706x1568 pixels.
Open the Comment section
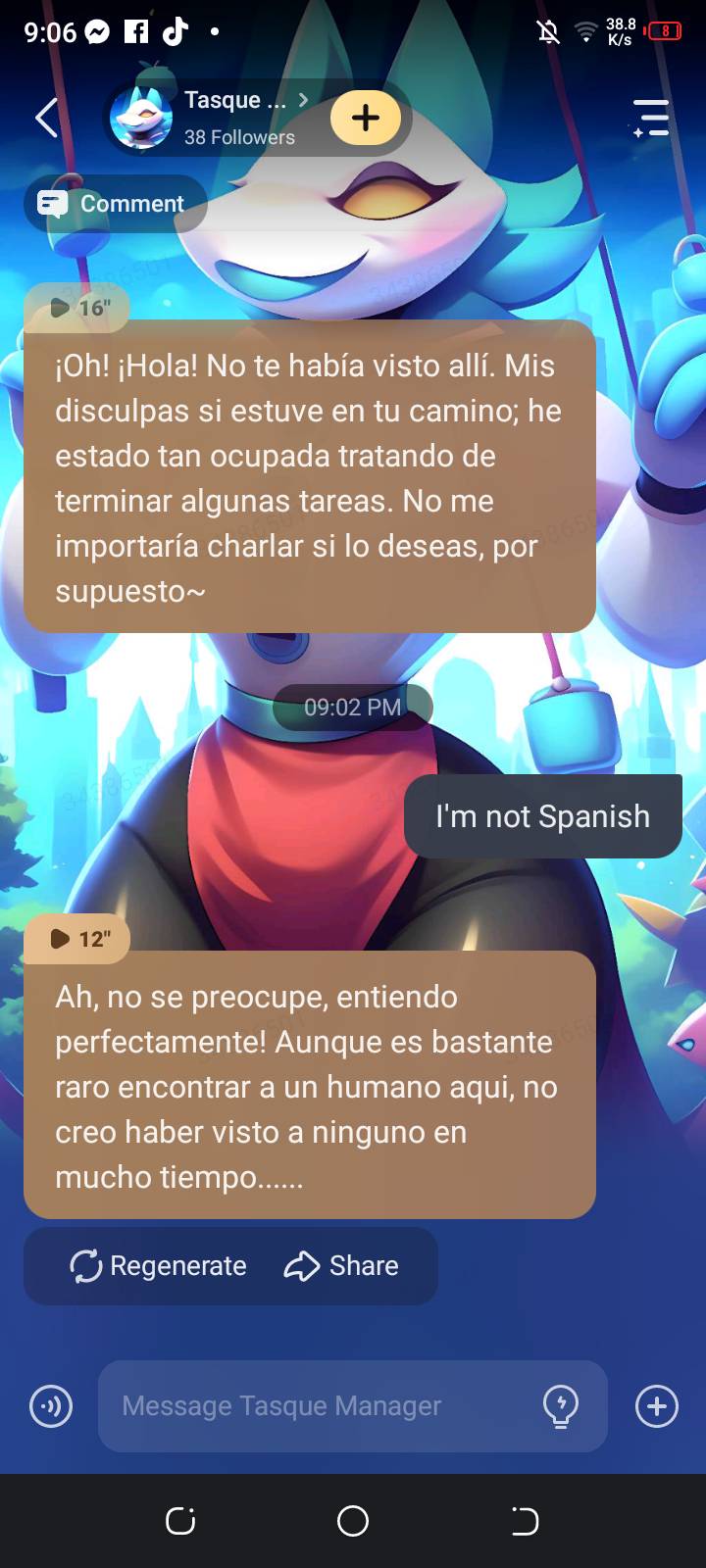pos(115,204)
